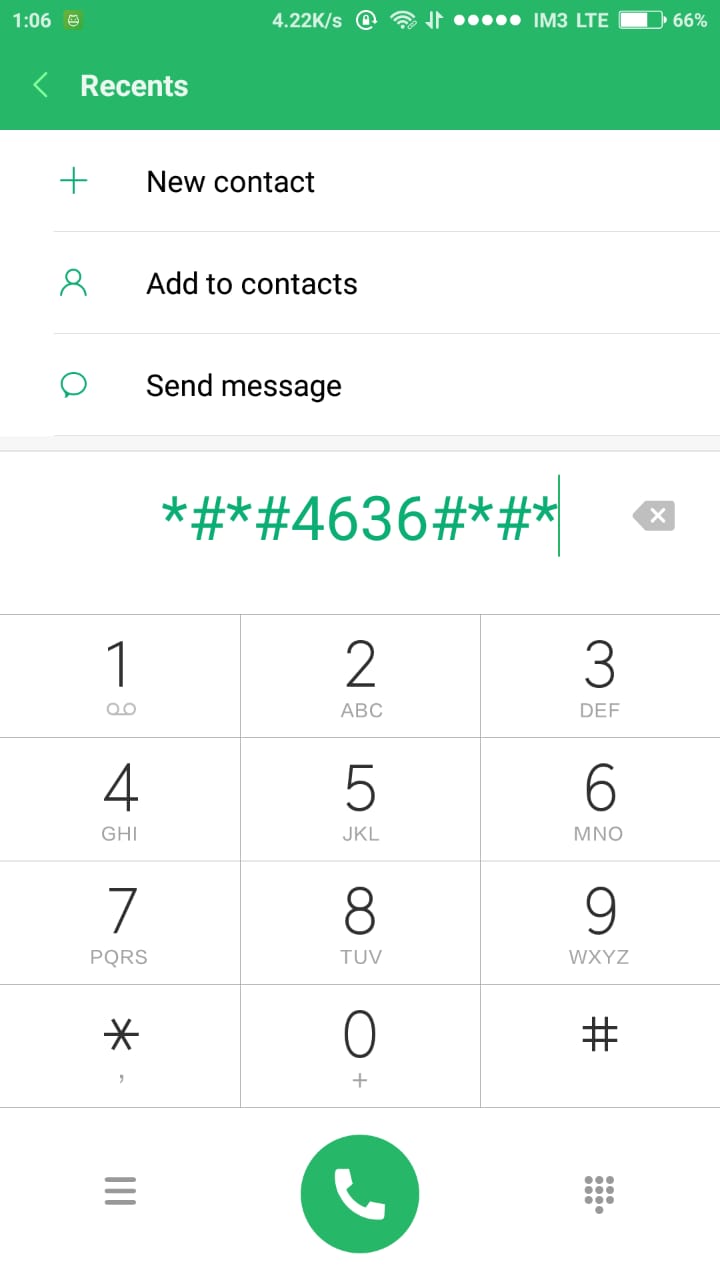Viewport: 720px width, 1280px height.
Task: Call the entered number
Action: (360, 1193)
